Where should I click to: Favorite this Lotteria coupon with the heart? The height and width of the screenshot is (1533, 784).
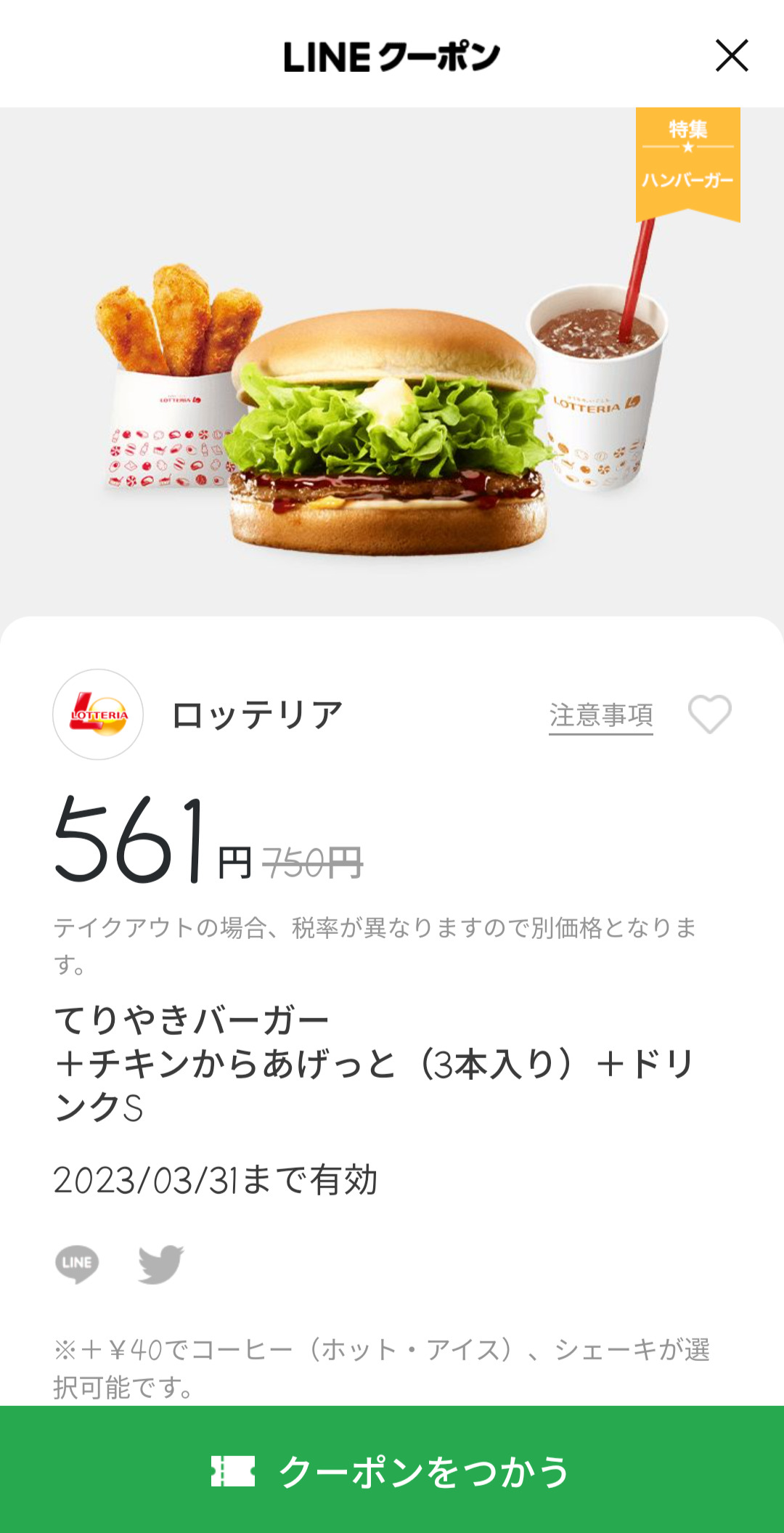point(709,715)
